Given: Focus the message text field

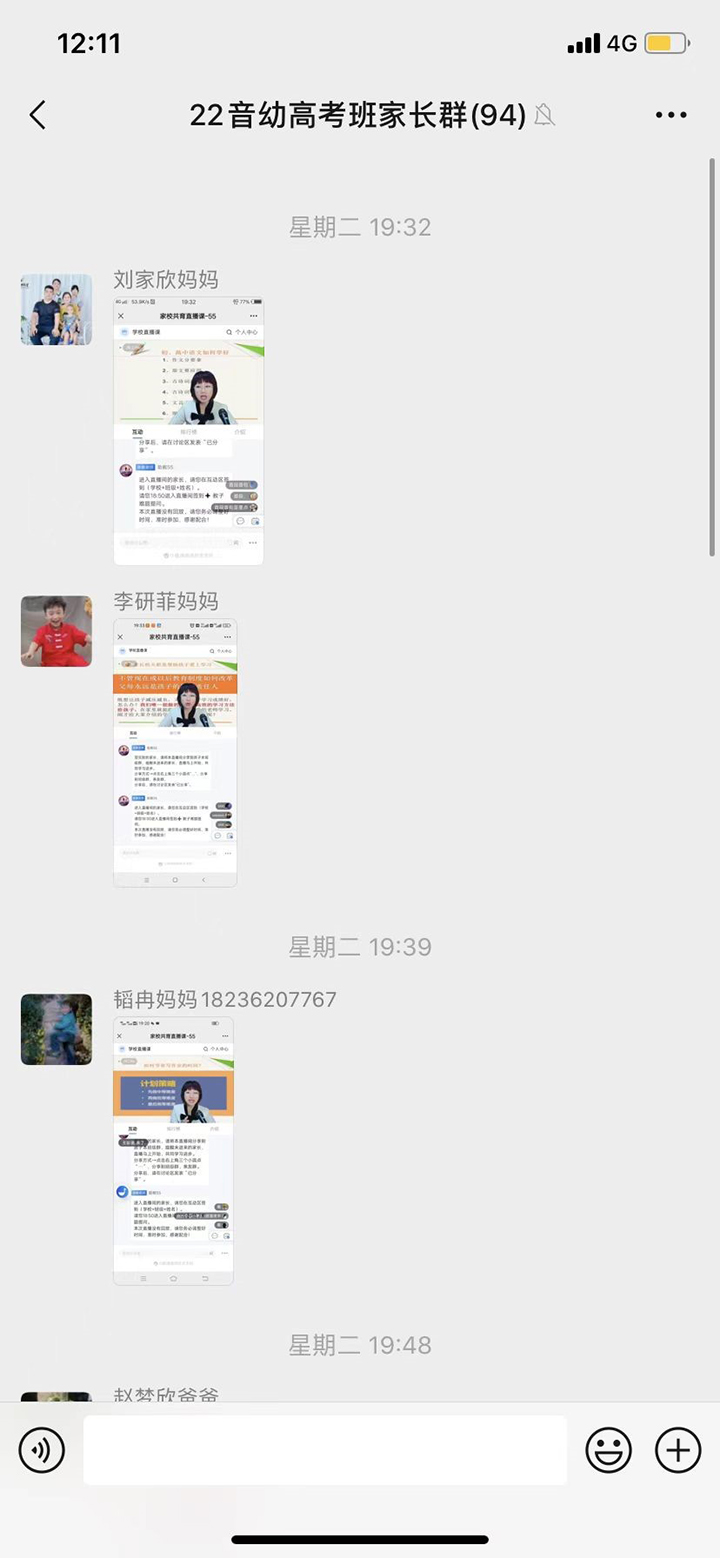Looking at the screenshot, I should [325, 1450].
